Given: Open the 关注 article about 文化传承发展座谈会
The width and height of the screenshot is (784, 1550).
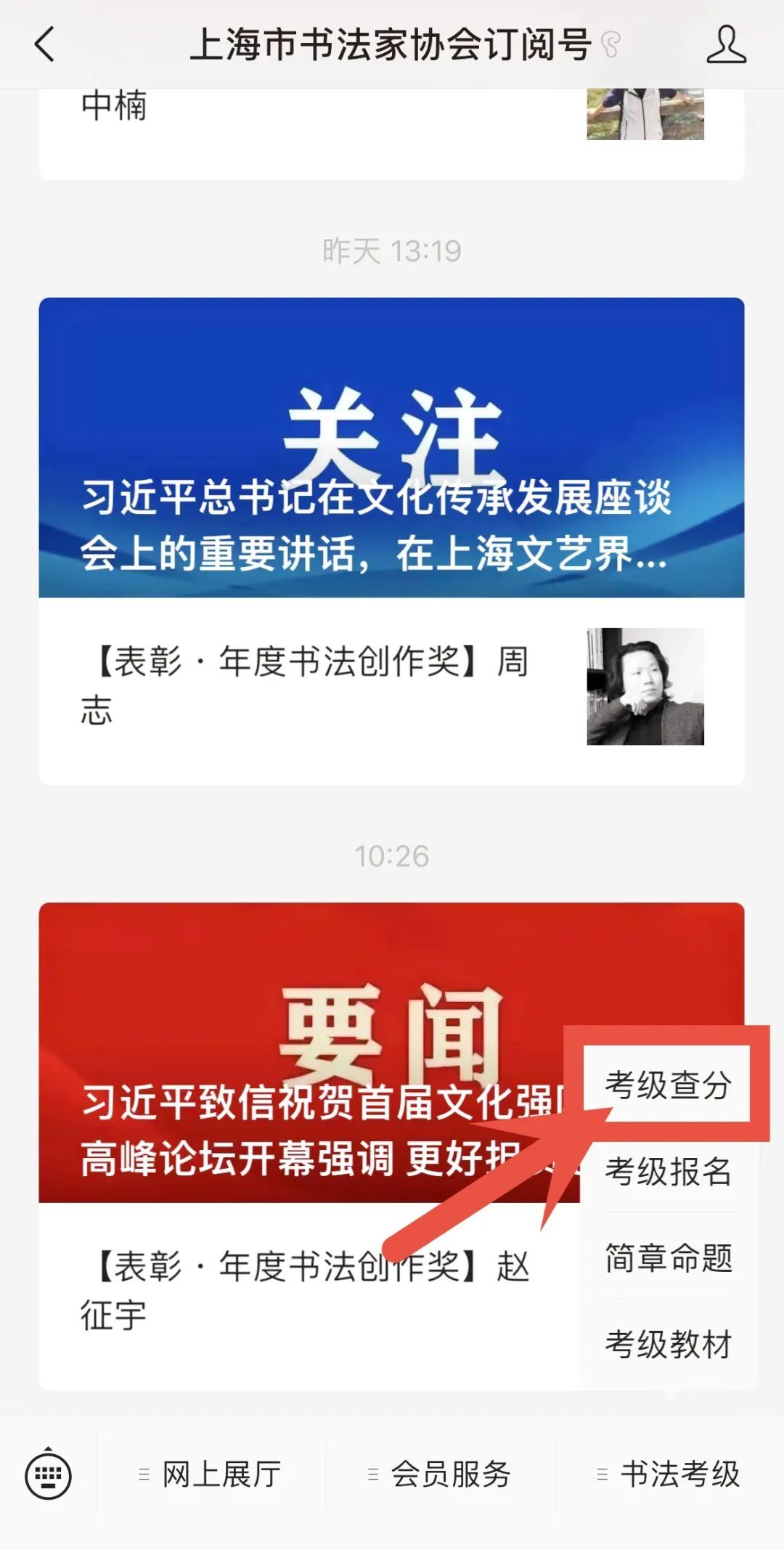Looking at the screenshot, I should 391,447.
